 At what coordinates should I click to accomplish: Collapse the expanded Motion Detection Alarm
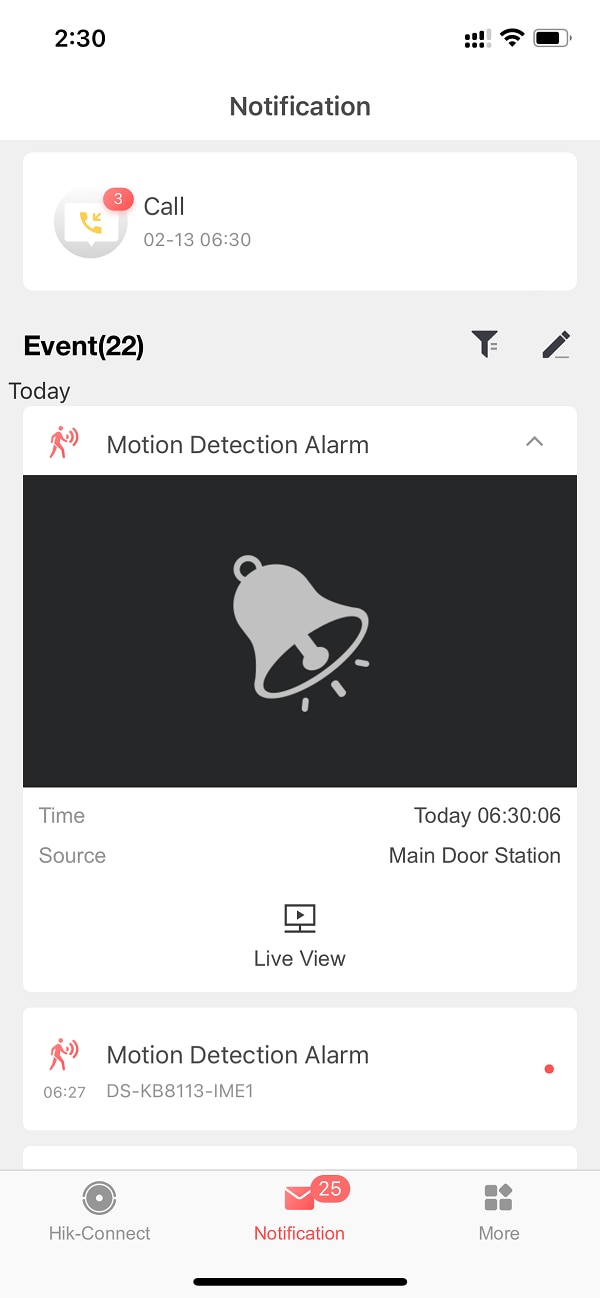[535, 441]
